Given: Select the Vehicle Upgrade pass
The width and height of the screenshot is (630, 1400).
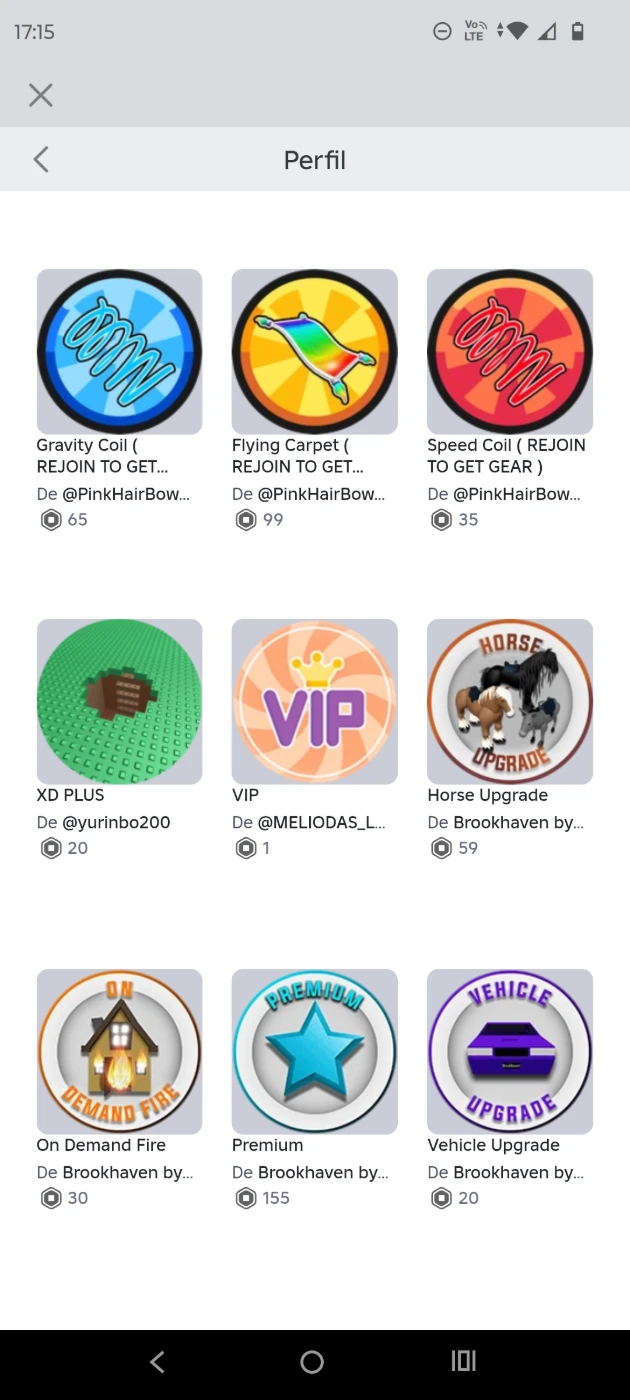Looking at the screenshot, I should [x=509, y=1051].
